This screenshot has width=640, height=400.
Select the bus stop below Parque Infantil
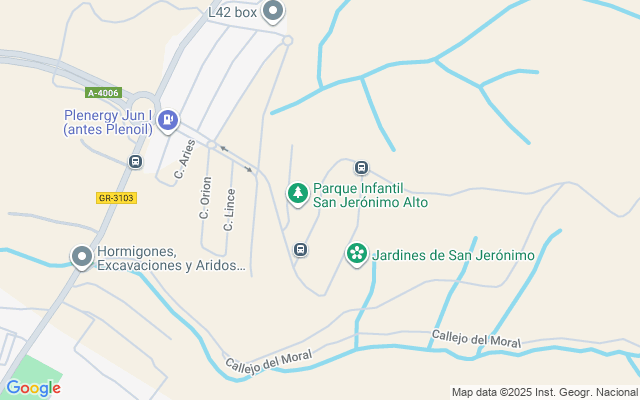click(x=300, y=249)
